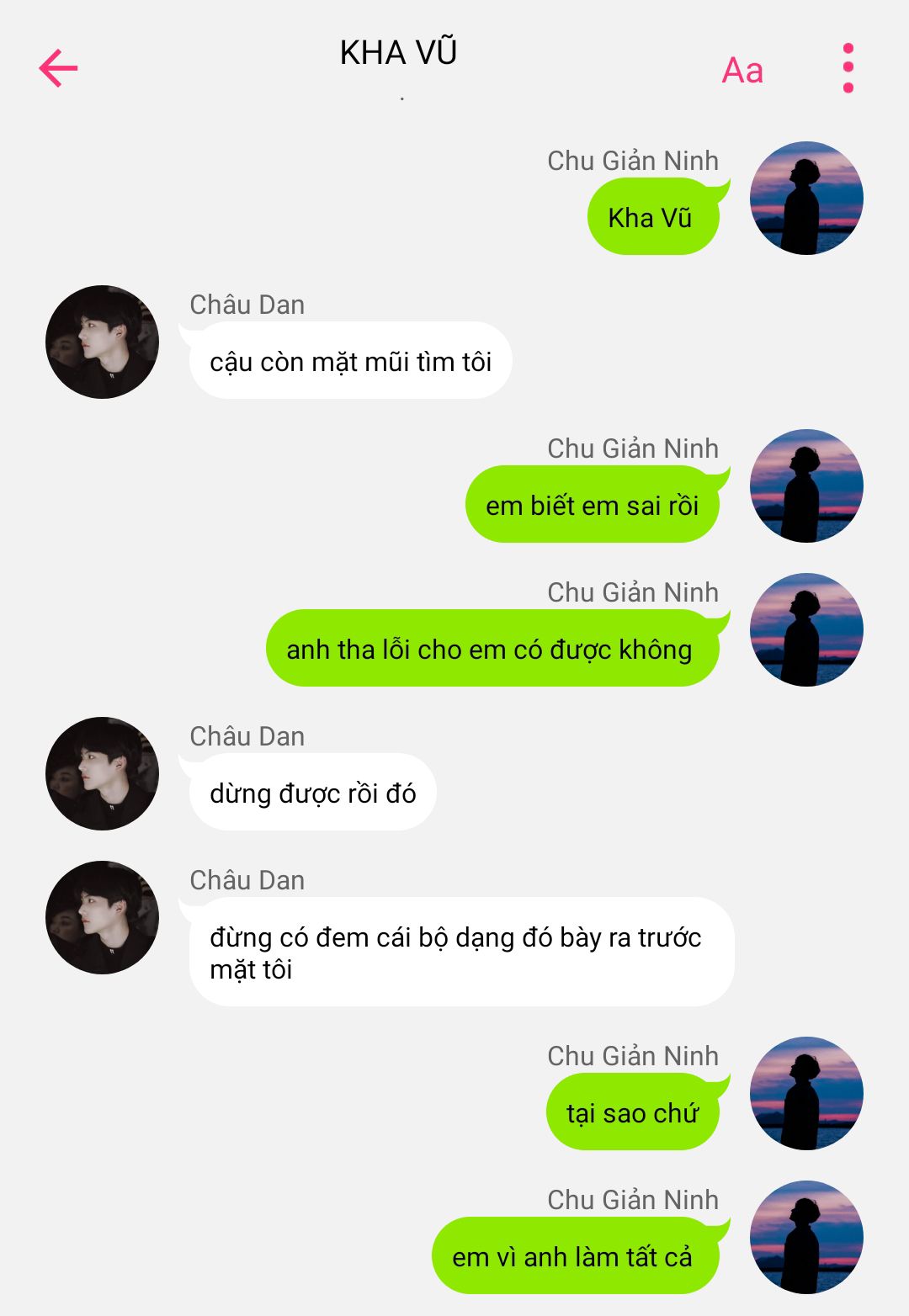The width and height of the screenshot is (909, 1316).
Task: Tap the "cậu còn mặt mũi tìm tôi" message
Action: click(x=350, y=362)
